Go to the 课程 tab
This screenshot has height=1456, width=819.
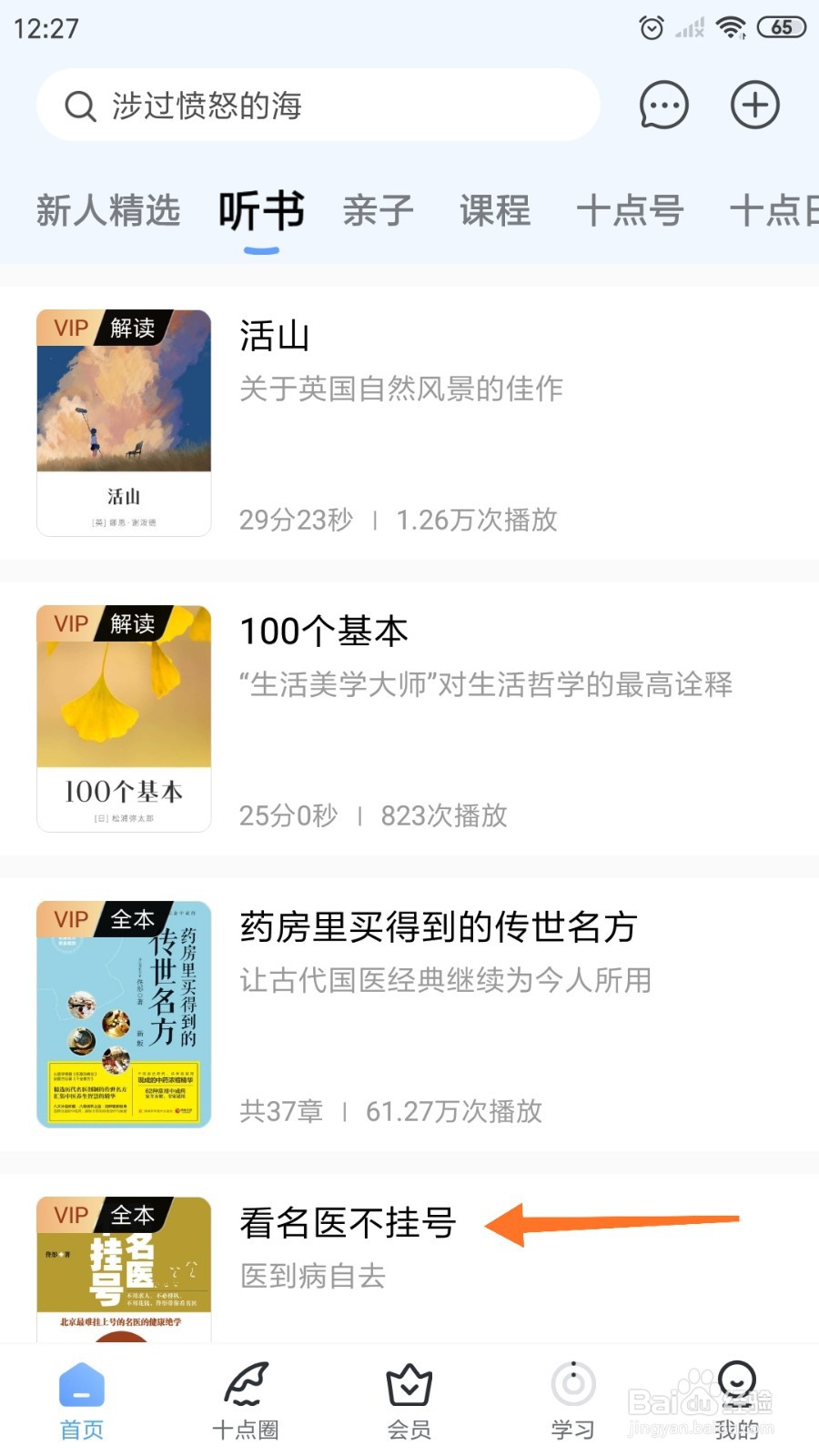pos(495,211)
